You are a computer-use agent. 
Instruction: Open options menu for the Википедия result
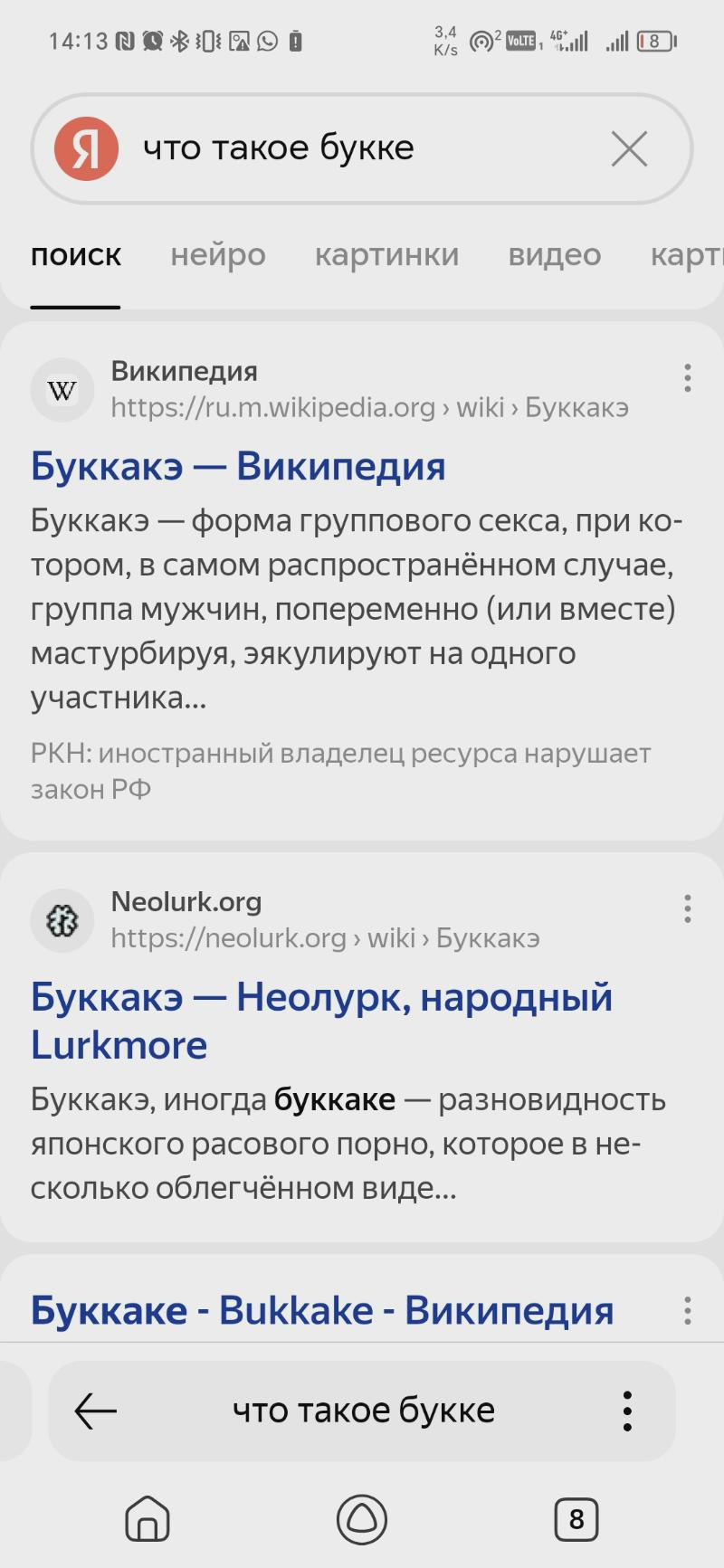[x=688, y=377]
